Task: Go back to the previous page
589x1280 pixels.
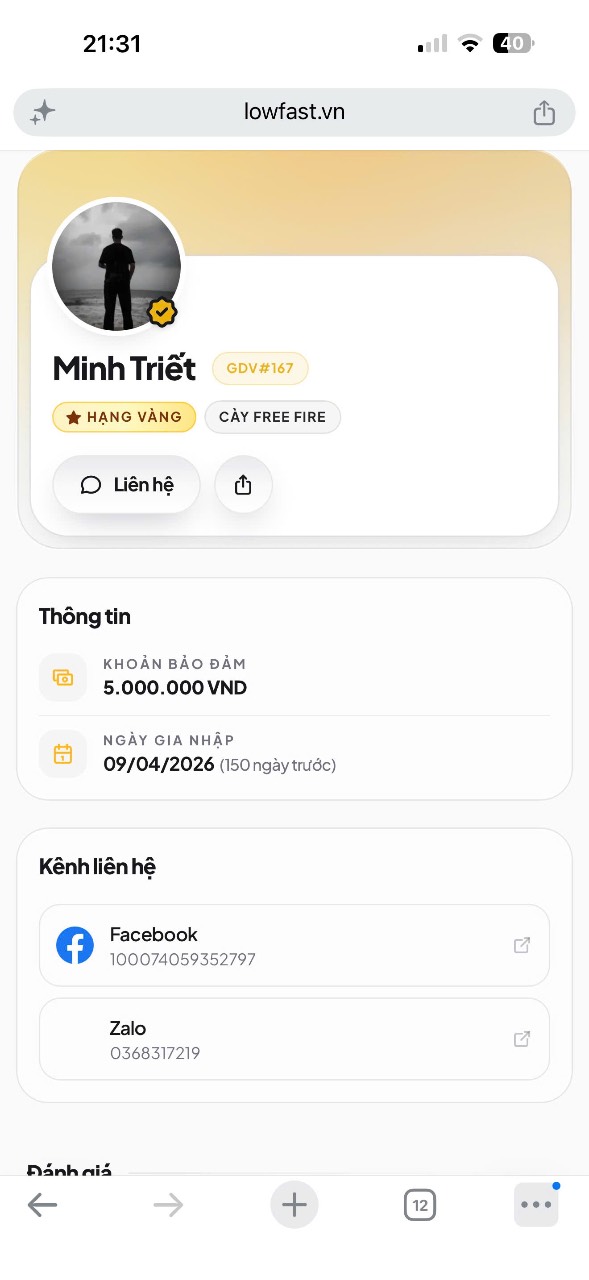Action: (42, 1205)
